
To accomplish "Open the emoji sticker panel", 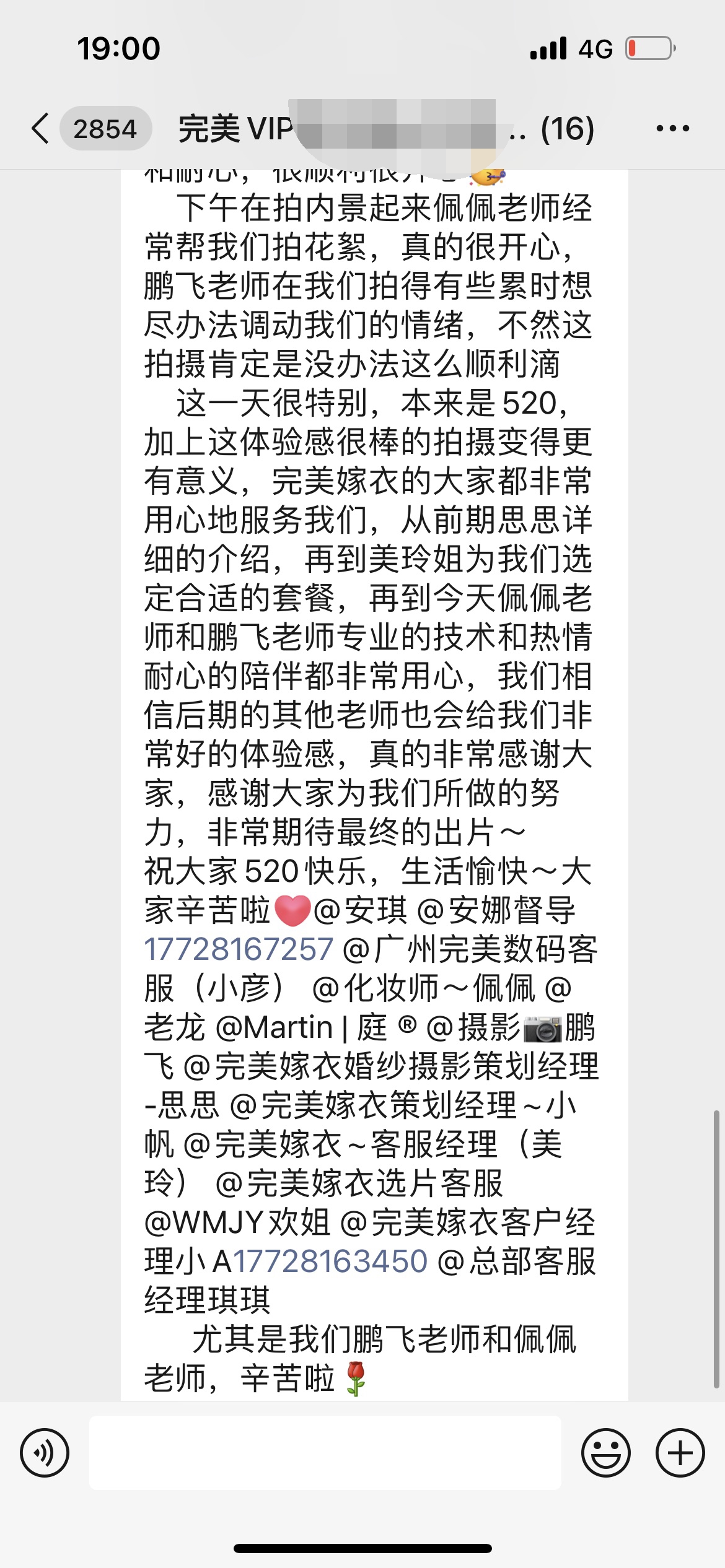I will click(x=606, y=1452).
